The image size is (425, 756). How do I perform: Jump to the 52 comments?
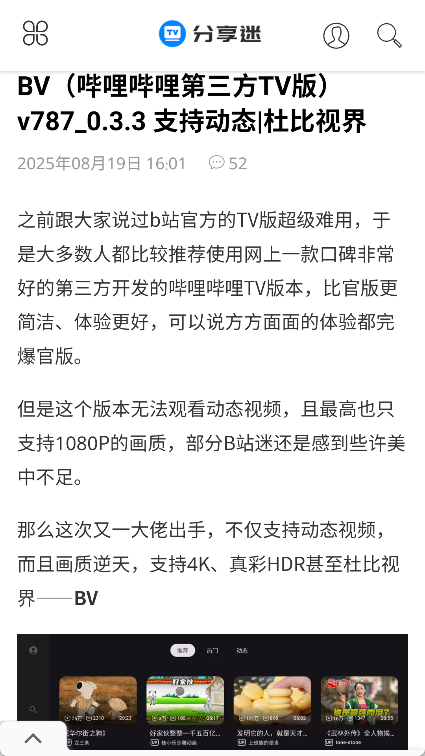click(x=228, y=163)
